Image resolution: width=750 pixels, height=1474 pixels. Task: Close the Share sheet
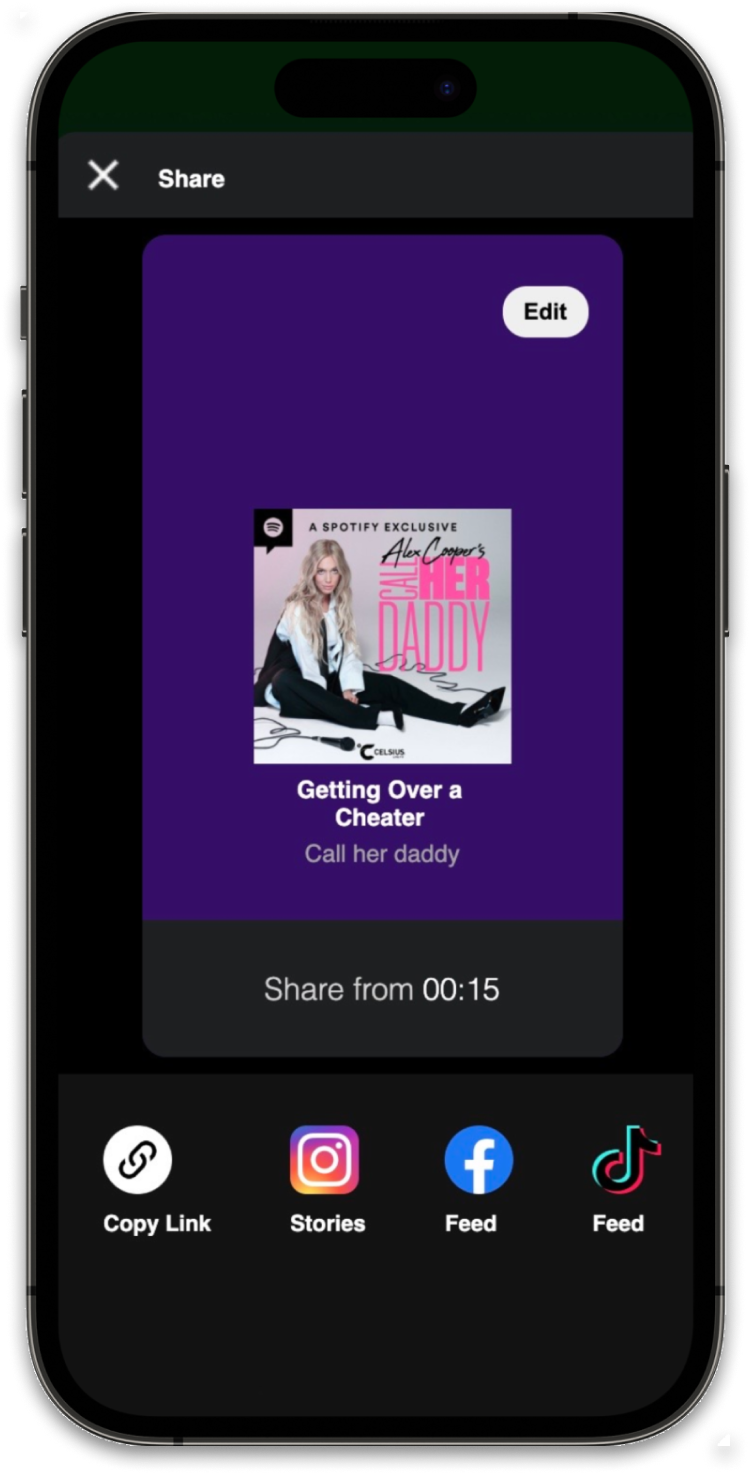point(103,176)
